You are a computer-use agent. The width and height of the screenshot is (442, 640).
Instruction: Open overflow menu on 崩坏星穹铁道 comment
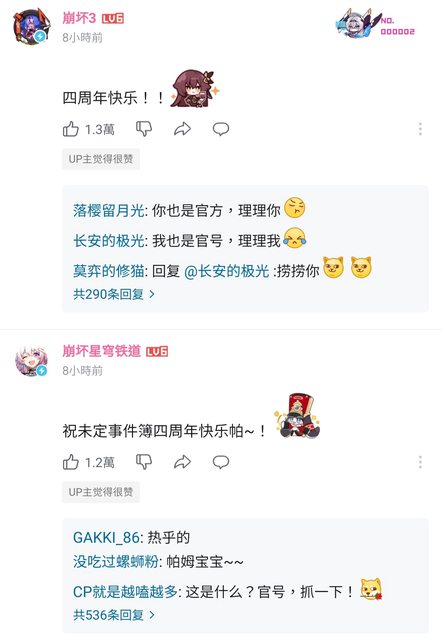pyautogui.click(x=420, y=462)
